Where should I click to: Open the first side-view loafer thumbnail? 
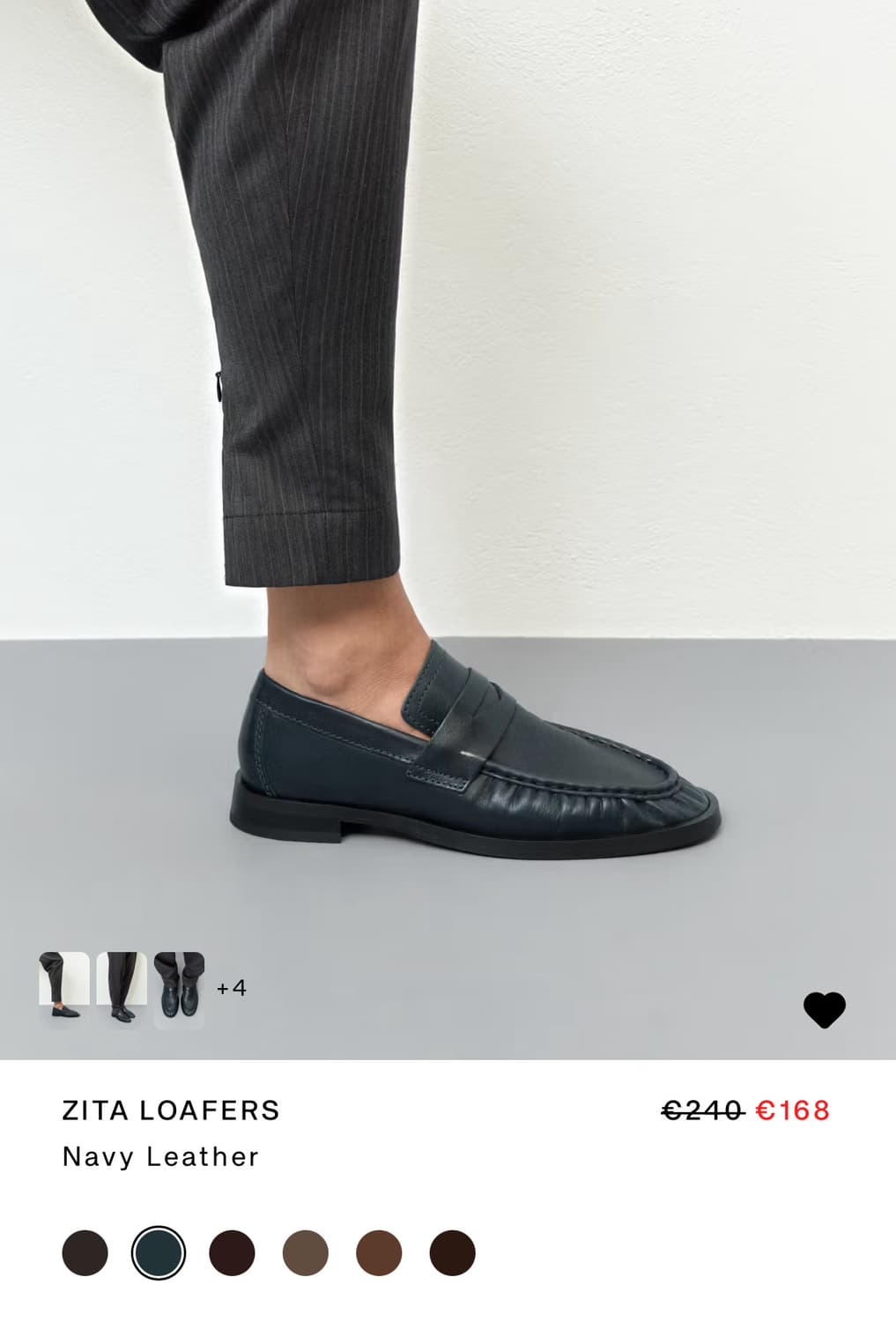(x=63, y=985)
